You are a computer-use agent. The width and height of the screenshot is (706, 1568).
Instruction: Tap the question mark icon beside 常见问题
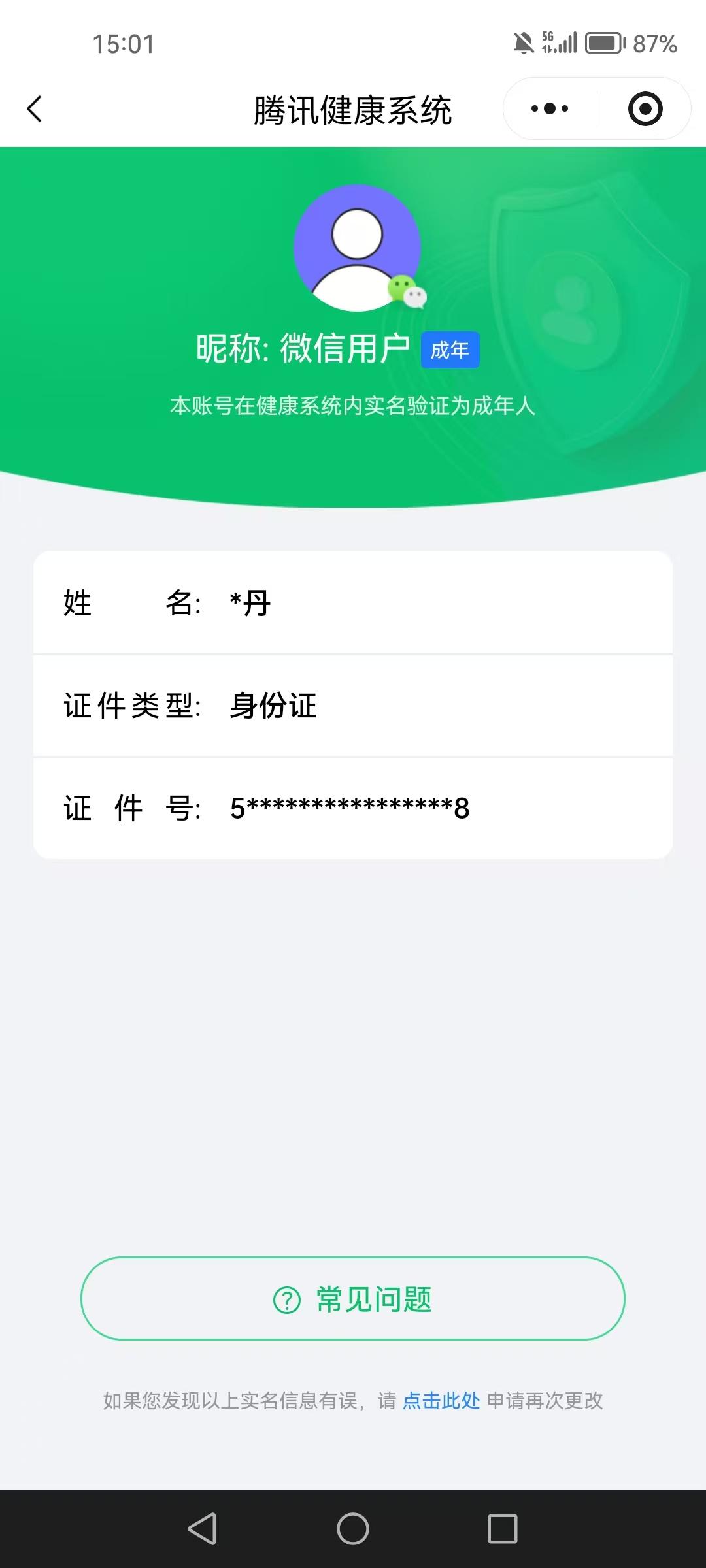click(286, 1300)
